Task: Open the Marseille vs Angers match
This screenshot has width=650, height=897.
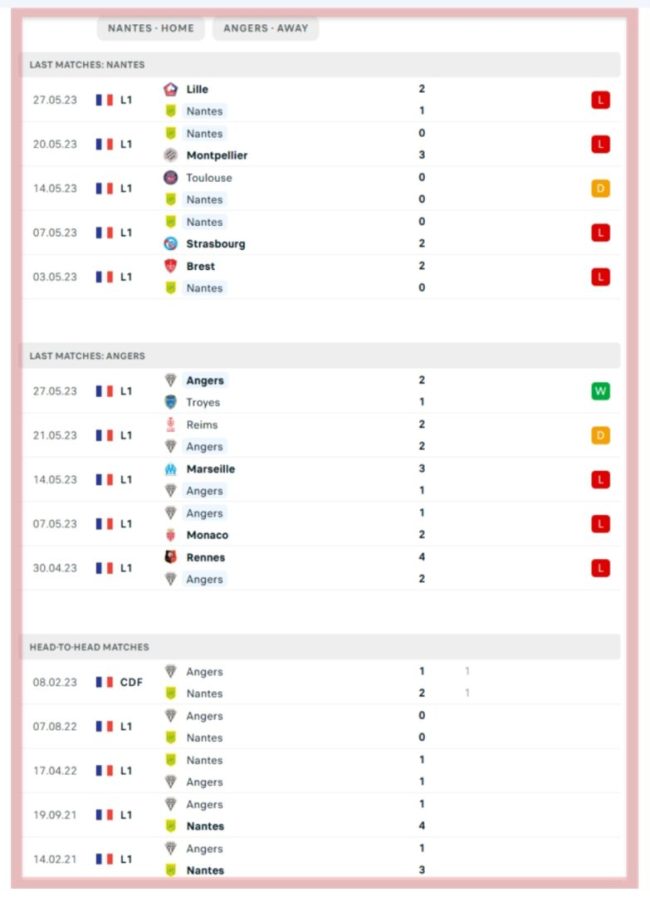Action: (x=320, y=479)
